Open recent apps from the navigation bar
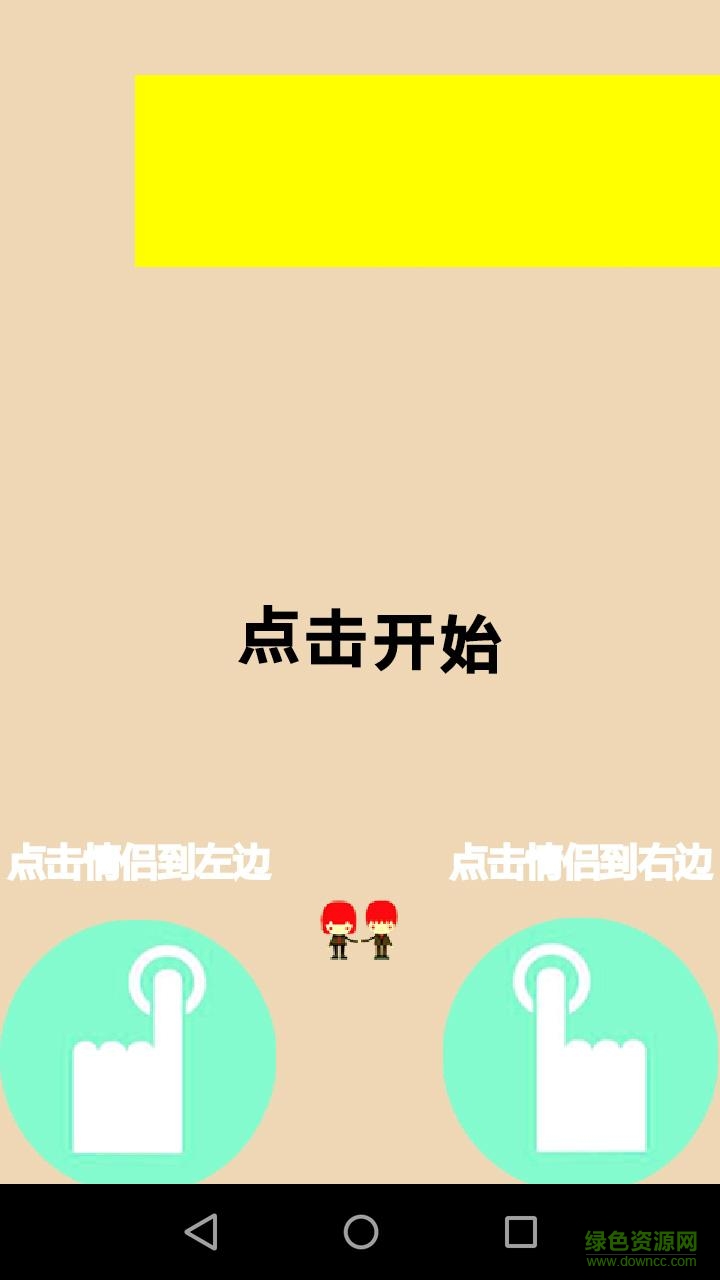 (x=520, y=1231)
